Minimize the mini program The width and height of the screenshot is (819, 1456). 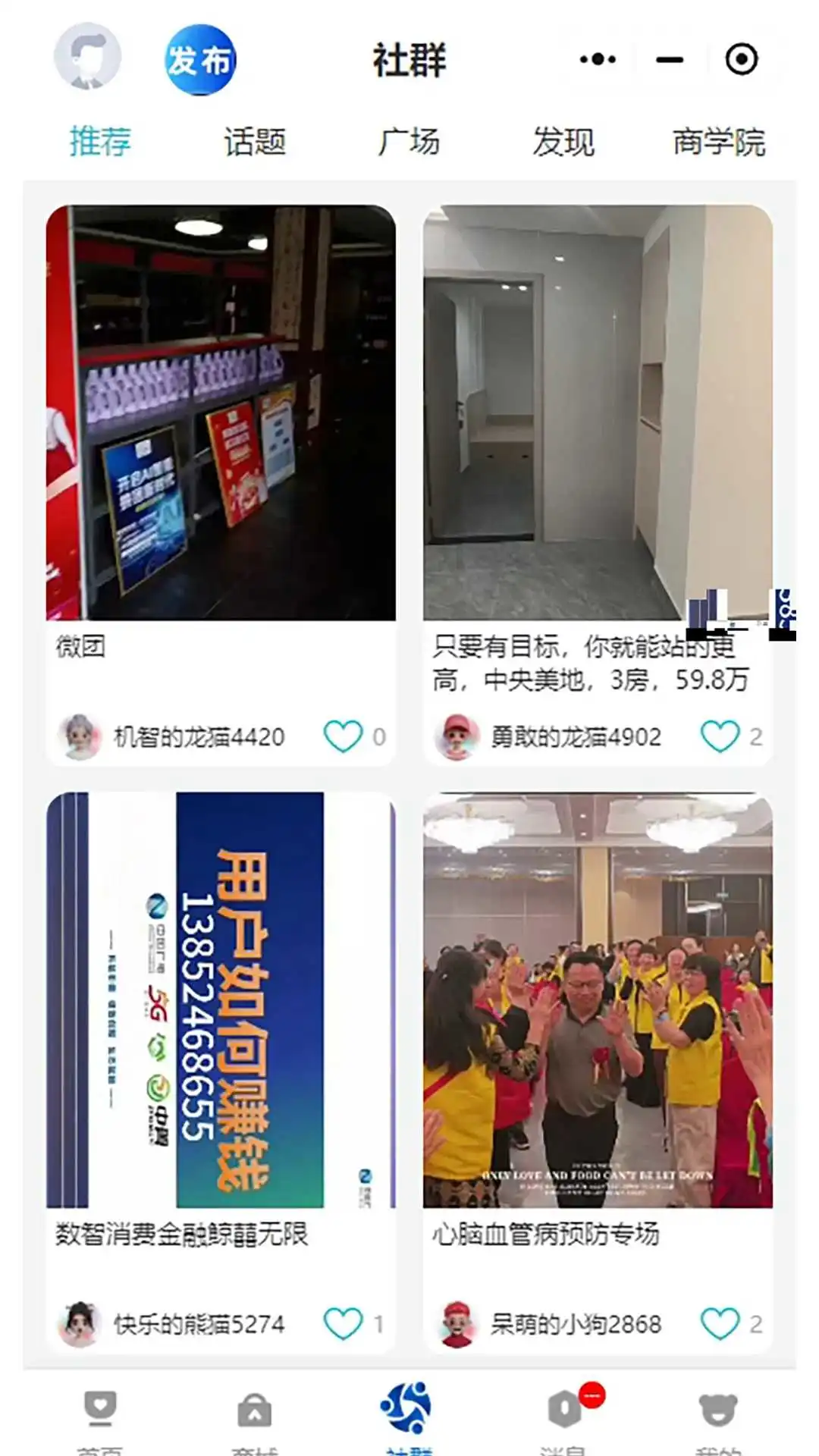(669, 59)
